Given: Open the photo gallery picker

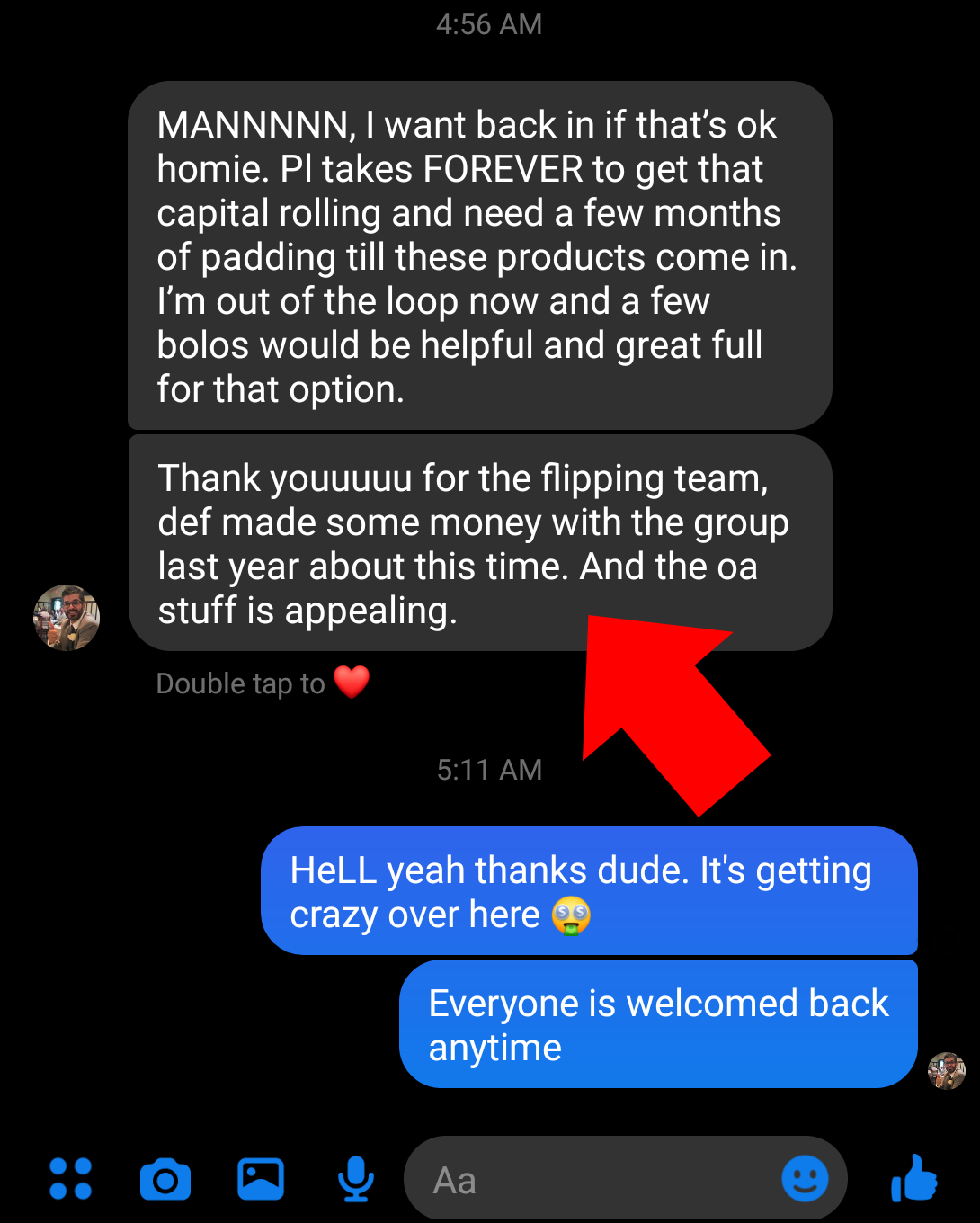Looking at the screenshot, I should [x=261, y=1179].
